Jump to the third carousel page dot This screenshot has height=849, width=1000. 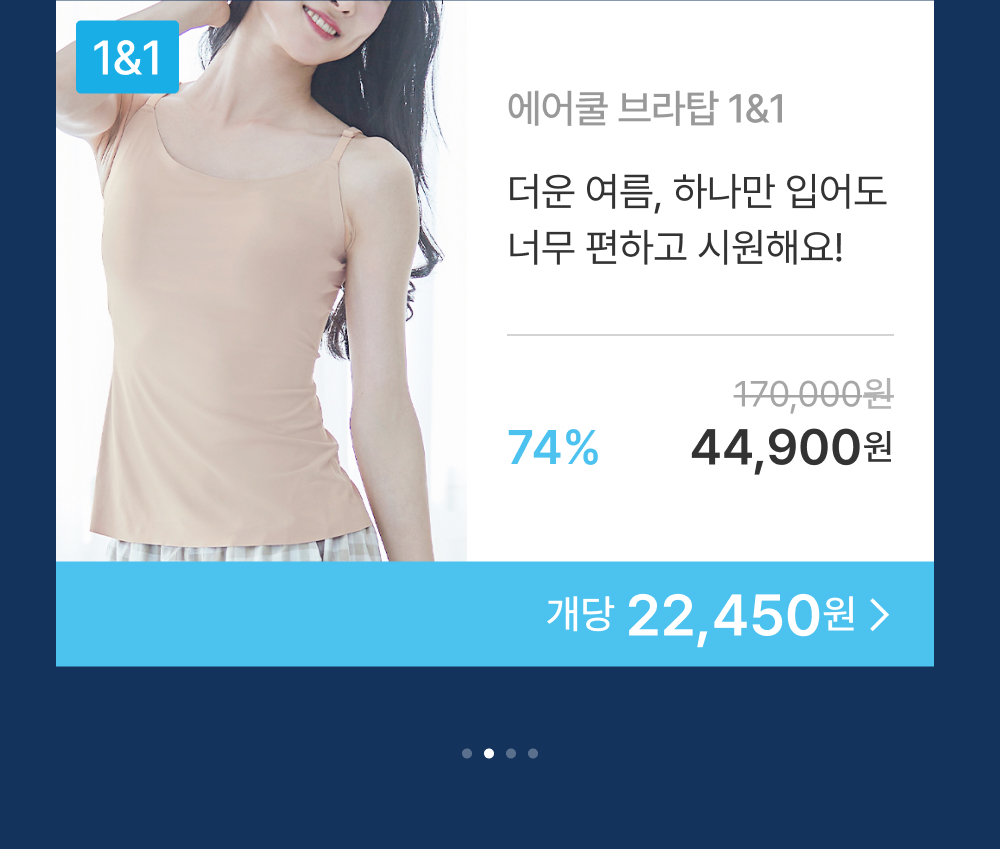511,754
